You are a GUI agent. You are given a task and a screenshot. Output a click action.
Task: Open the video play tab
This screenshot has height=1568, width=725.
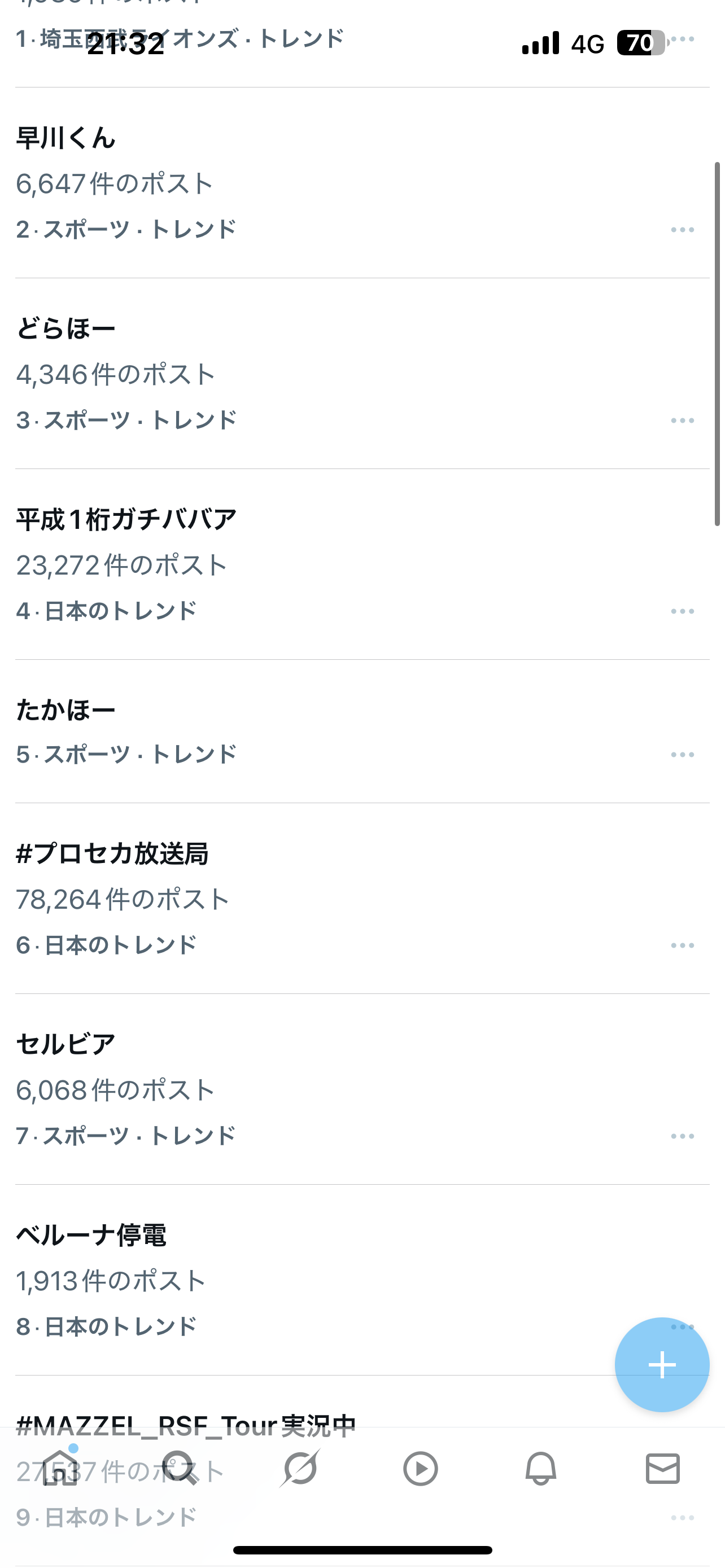click(x=421, y=1469)
